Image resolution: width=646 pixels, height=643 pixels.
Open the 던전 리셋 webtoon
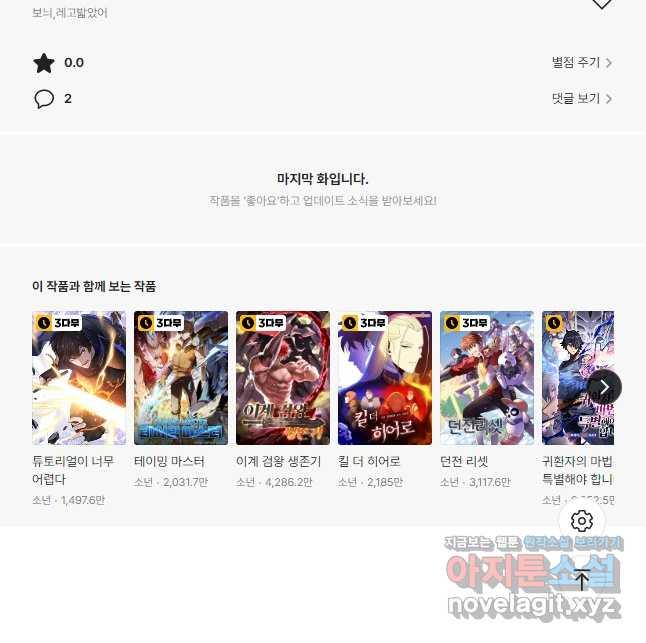click(487, 378)
